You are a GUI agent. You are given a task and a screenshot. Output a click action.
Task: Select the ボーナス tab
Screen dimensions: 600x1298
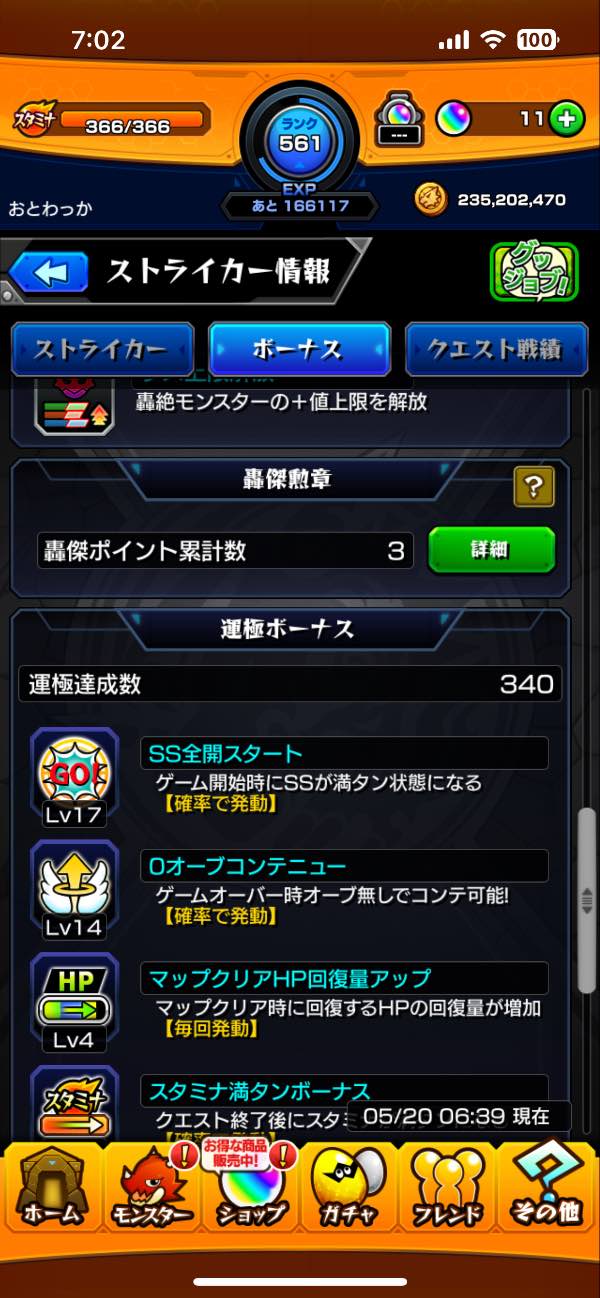click(298, 350)
